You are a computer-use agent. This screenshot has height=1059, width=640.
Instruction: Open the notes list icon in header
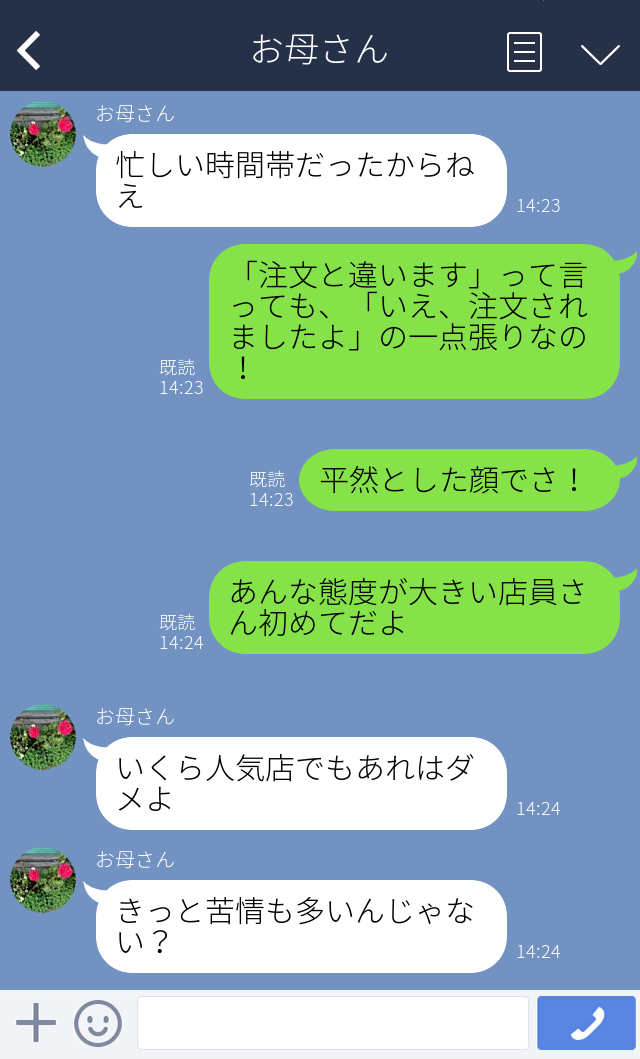pyautogui.click(x=524, y=52)
